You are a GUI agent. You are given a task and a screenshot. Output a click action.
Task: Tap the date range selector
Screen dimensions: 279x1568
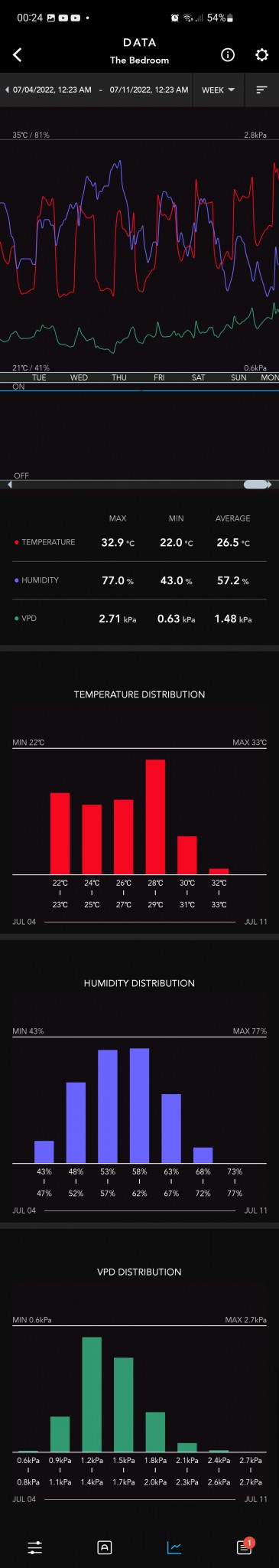click(x=97, y=90)
